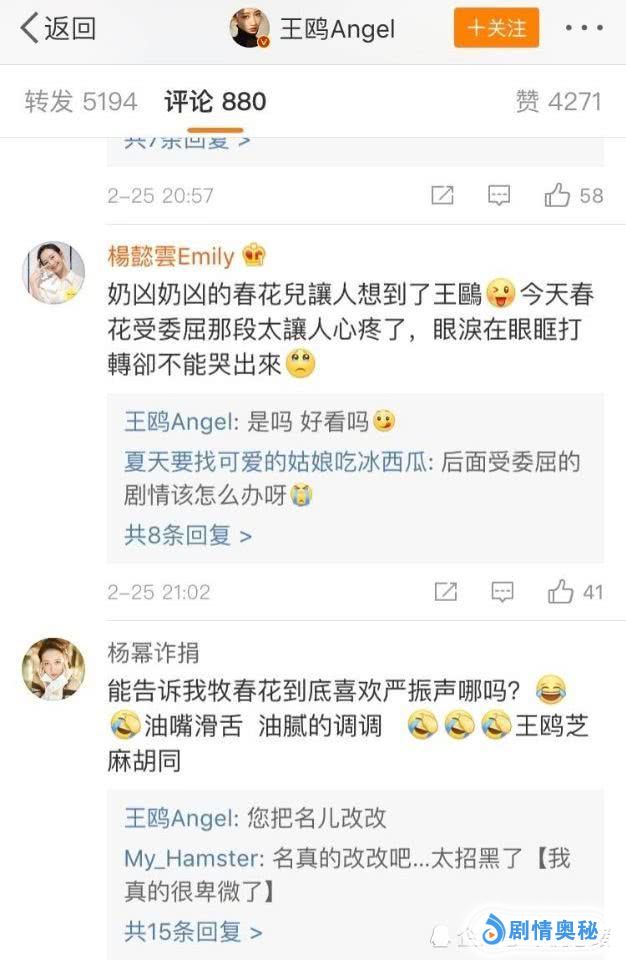Viewport: 626px width, 960px height.
Task: Reply to the comment posted at 2-25 20:57
Action: tap(500, 196)
